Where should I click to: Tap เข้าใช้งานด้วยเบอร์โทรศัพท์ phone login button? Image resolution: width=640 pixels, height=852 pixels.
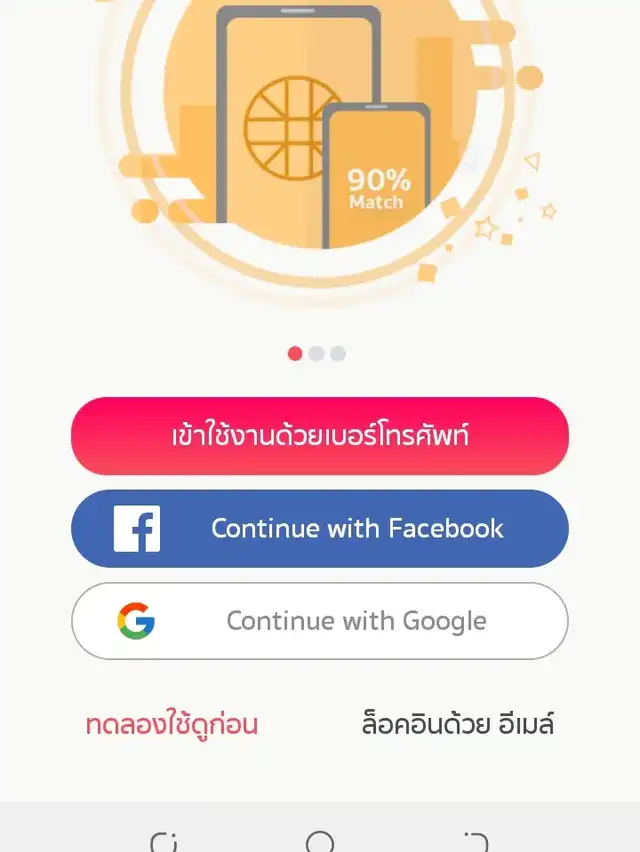(319, 436)
